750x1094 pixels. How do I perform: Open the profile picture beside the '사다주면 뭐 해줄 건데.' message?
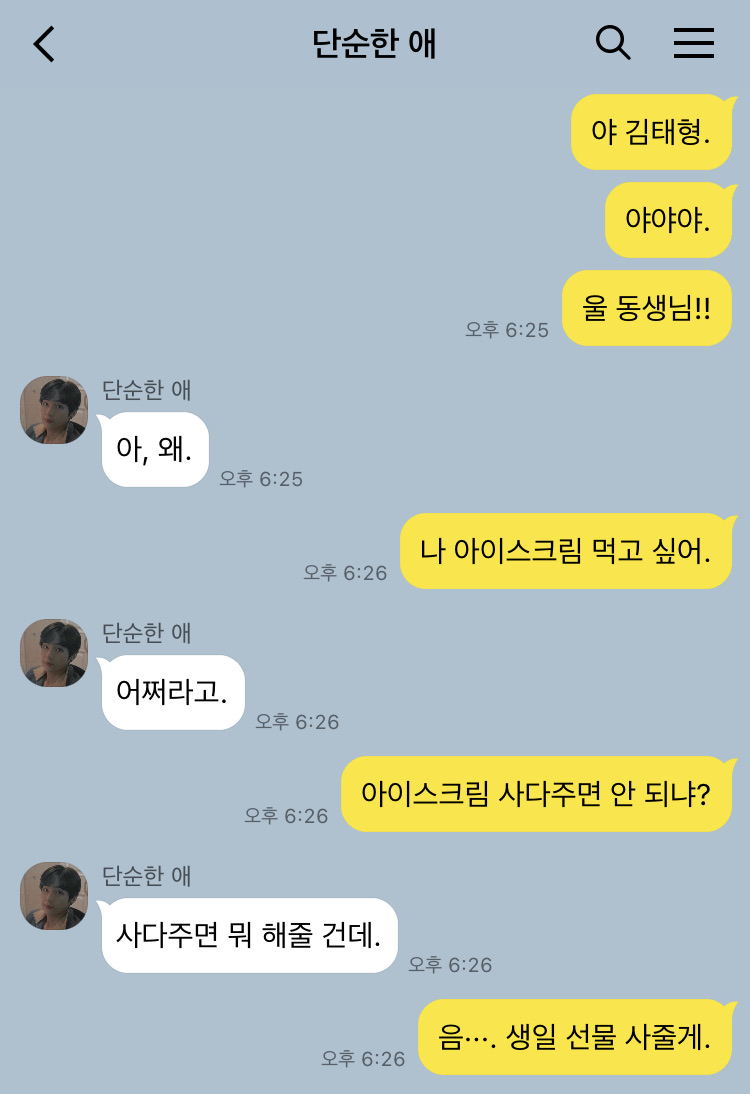54,896
